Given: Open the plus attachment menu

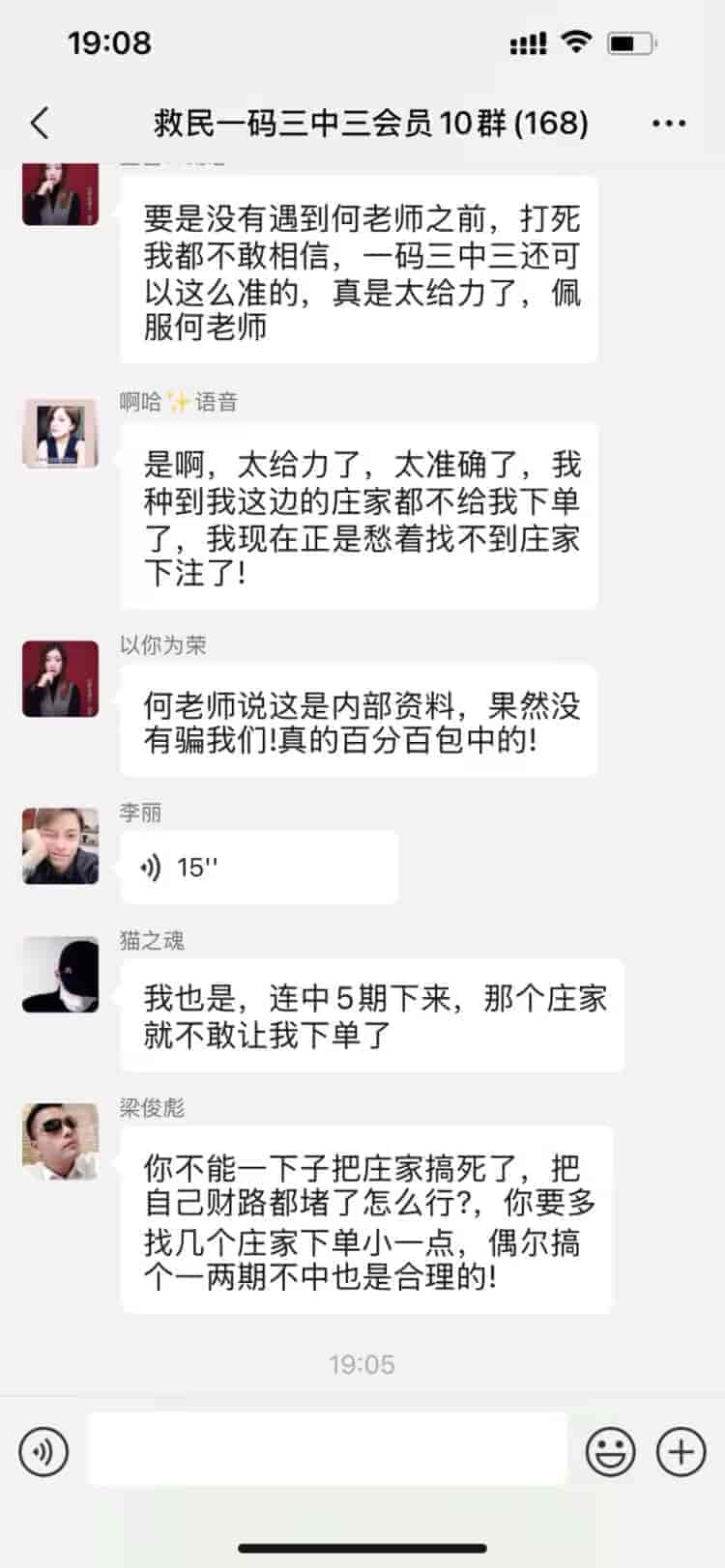Looking at the screenshot, I should coord(681,1451).
